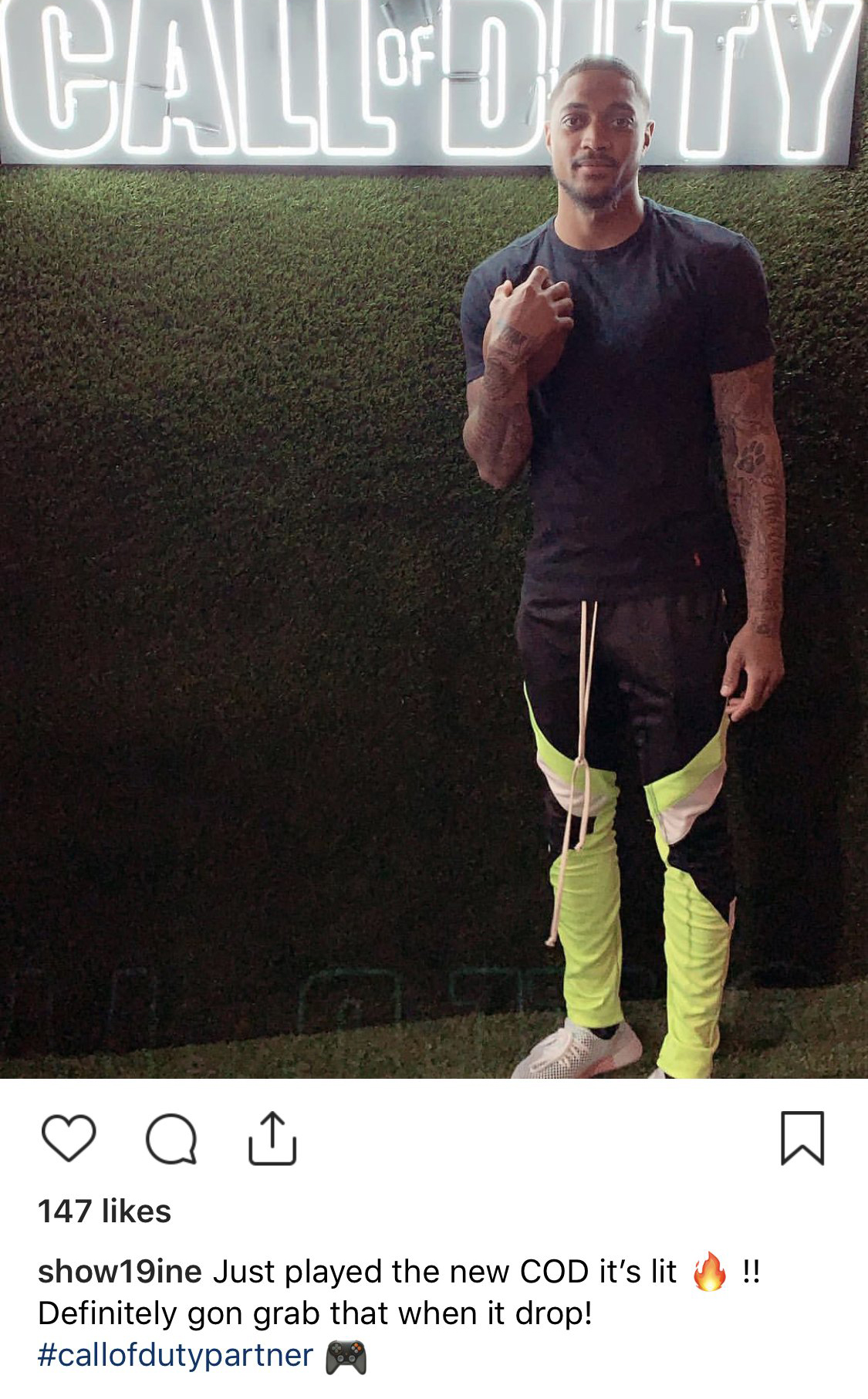Save the post with the bookmark icon
The height and width of the screenshot is (1399, 868).
coord(802,1137)
